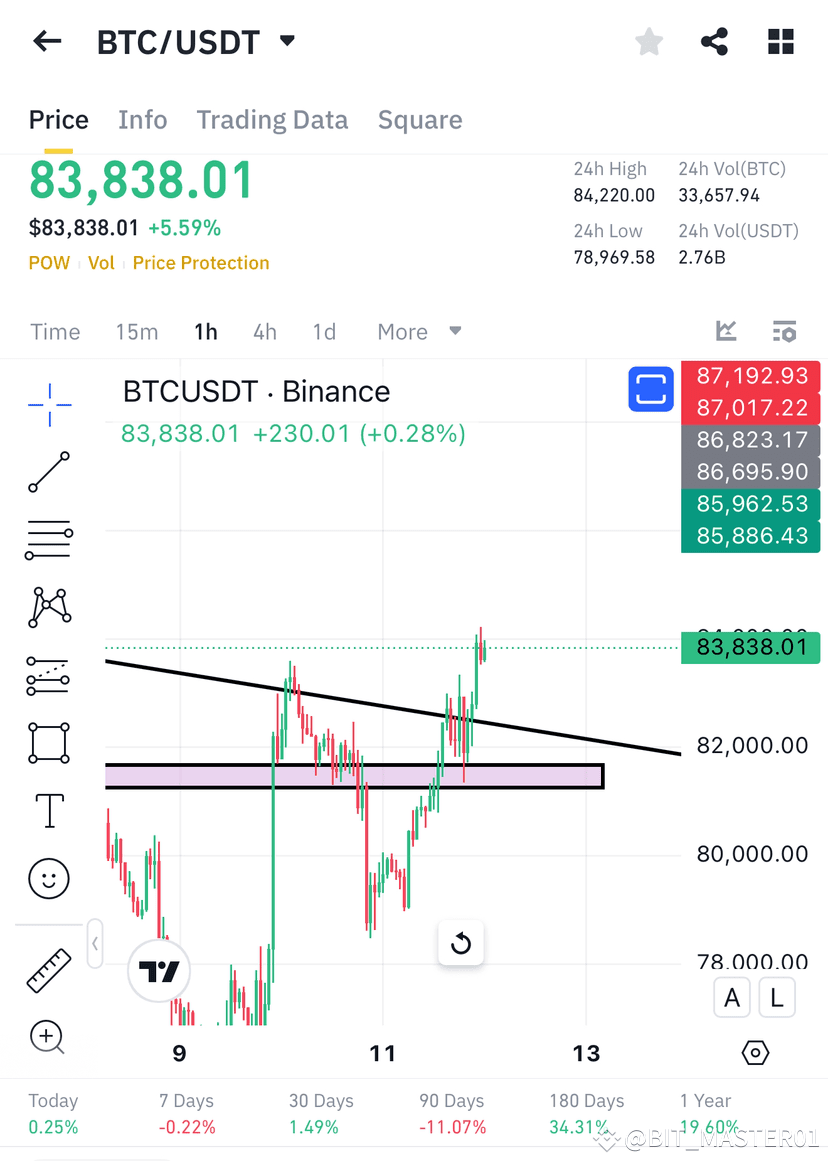Enable auto scale with the A button

click(x=731, y=997)
